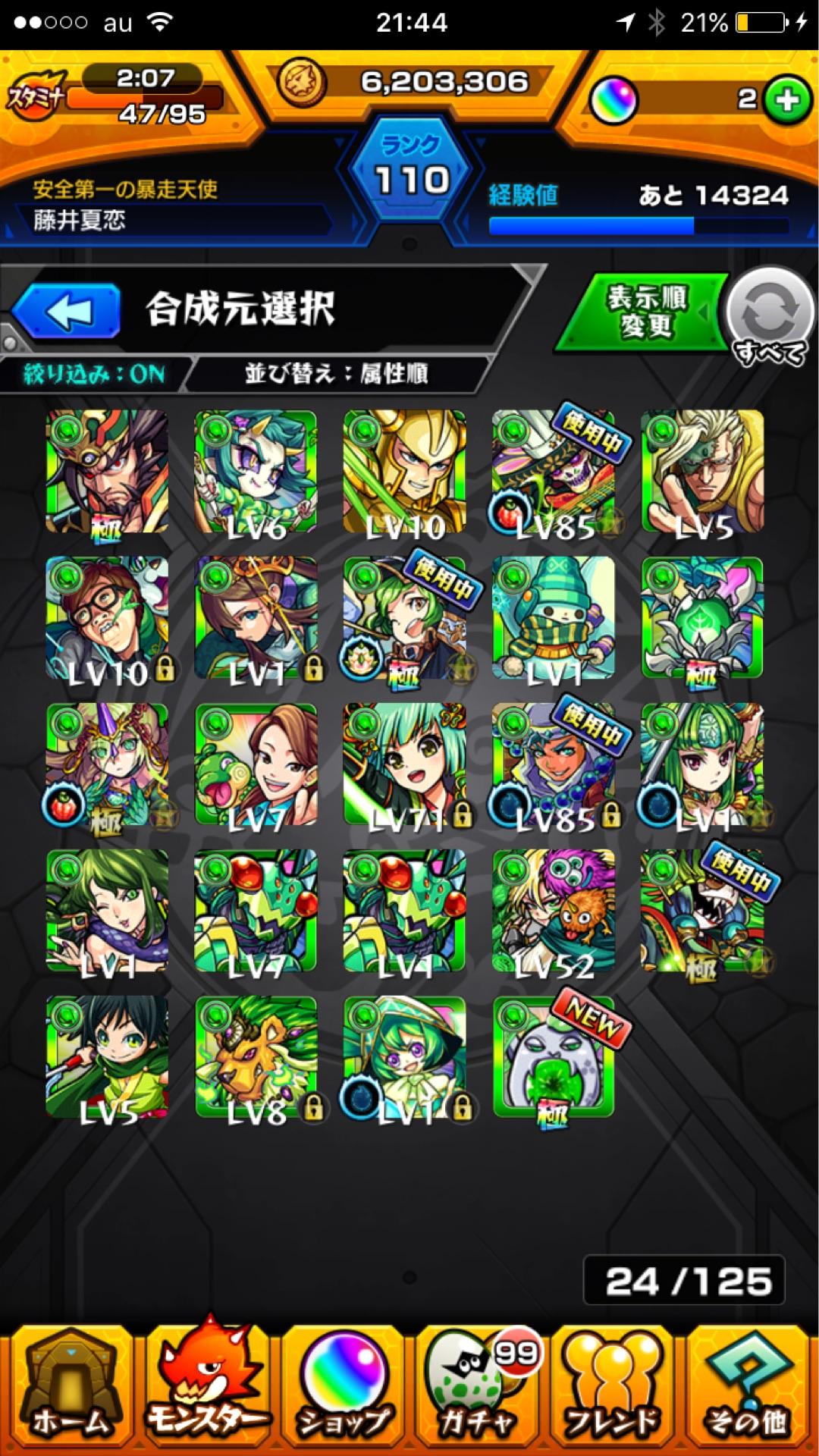Tap the 絞り込み:ON filter label

pyautogui.click(x=94, y=374)
